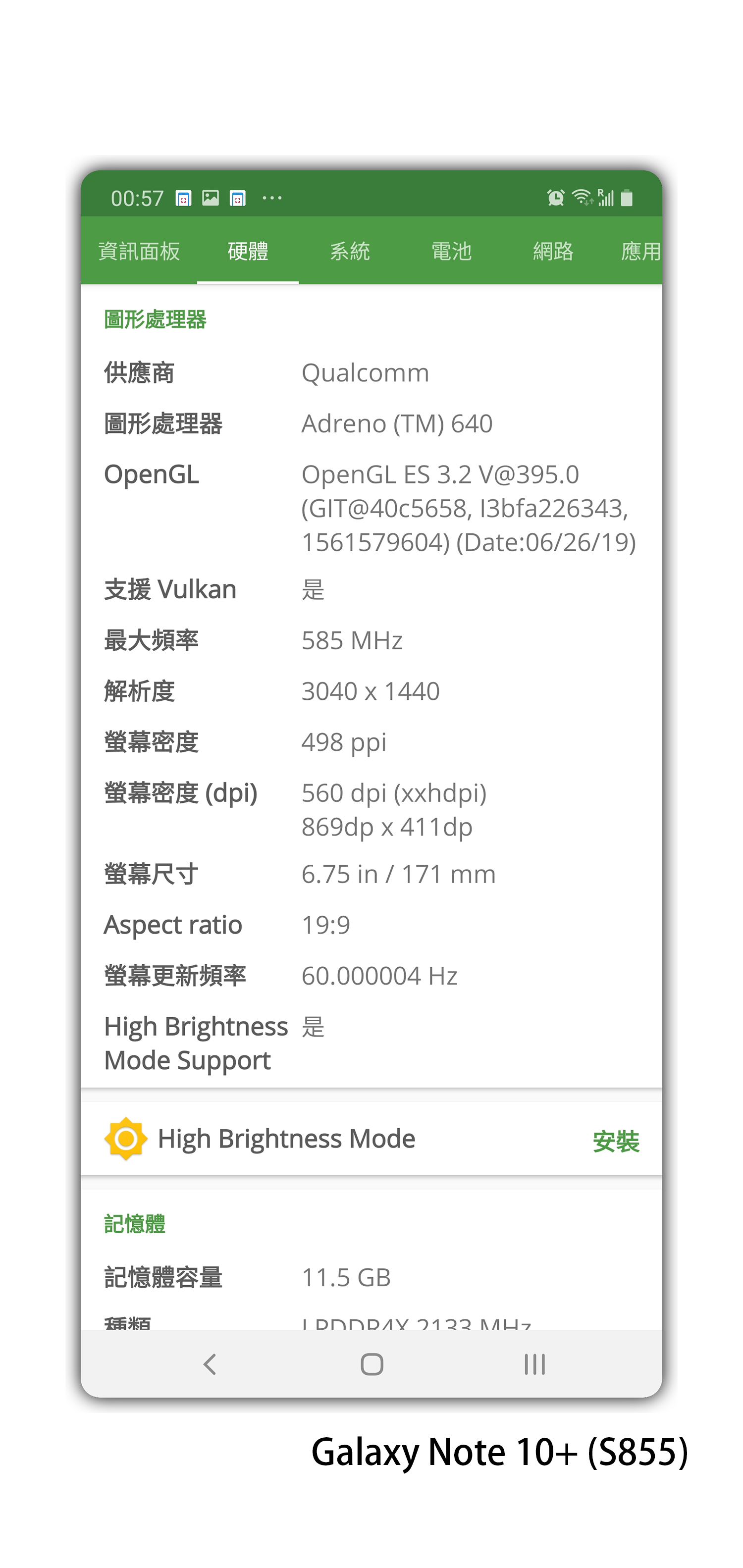Image resolution: width=743 pixels, height=1568 pixels.
Task: Open recent apps with the recents button
Action: (x=534, y=1363)
